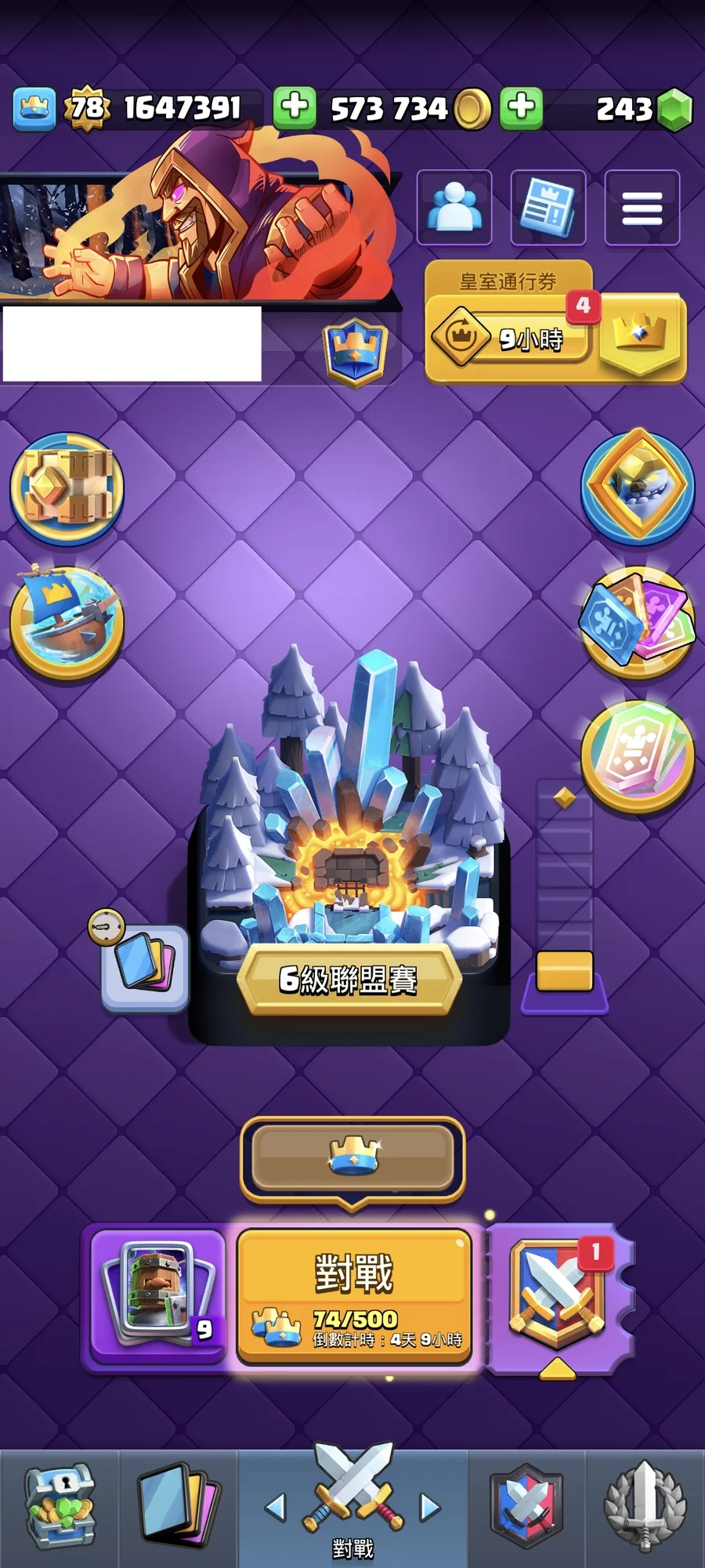Start a match with 對戰 button
Image resolution: width=705 pixels, height=1568 pixels.
point(354,1296)
